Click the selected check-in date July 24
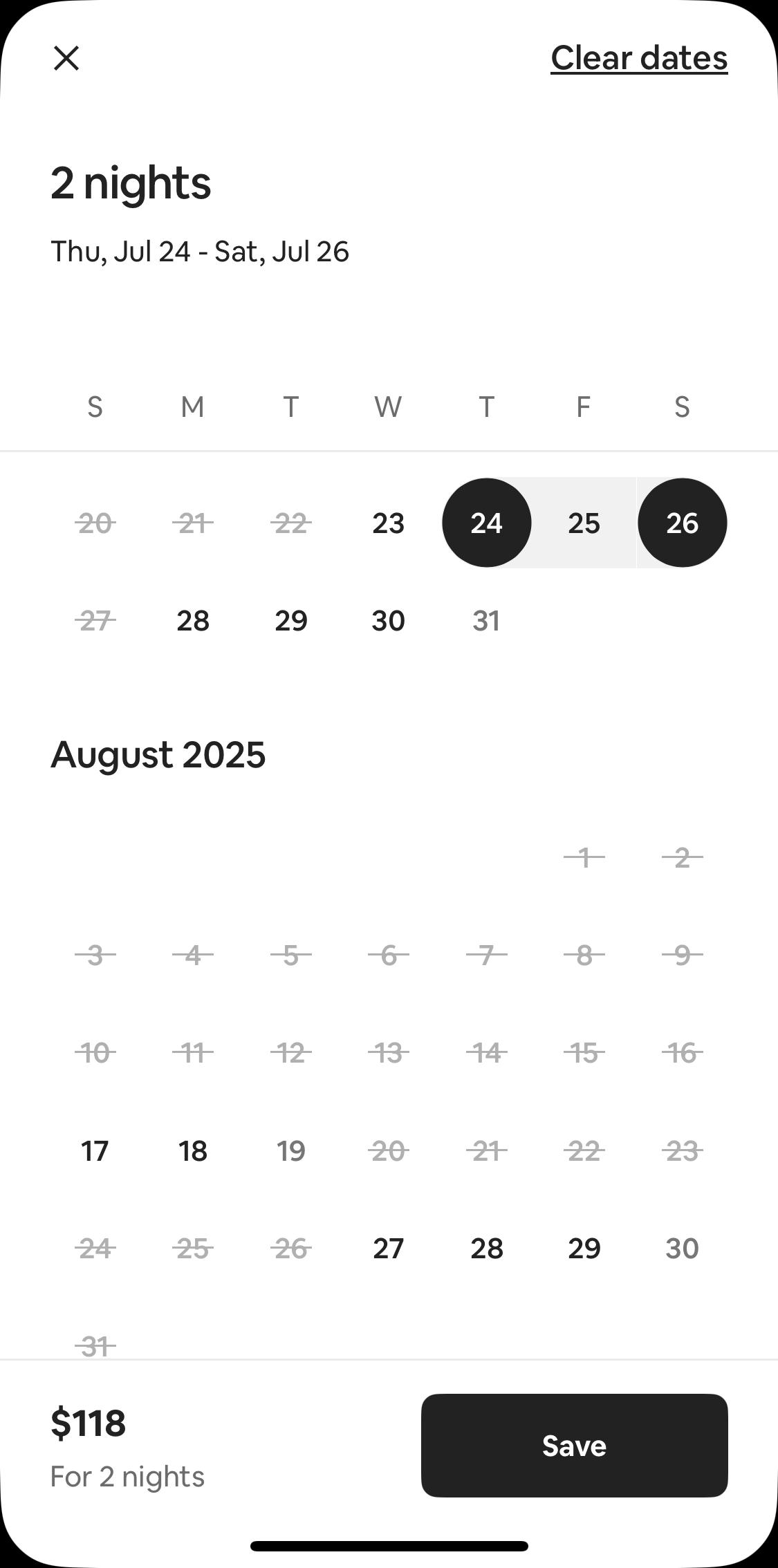This screenshot has height=1568, width=778. (x=486, y=523)
